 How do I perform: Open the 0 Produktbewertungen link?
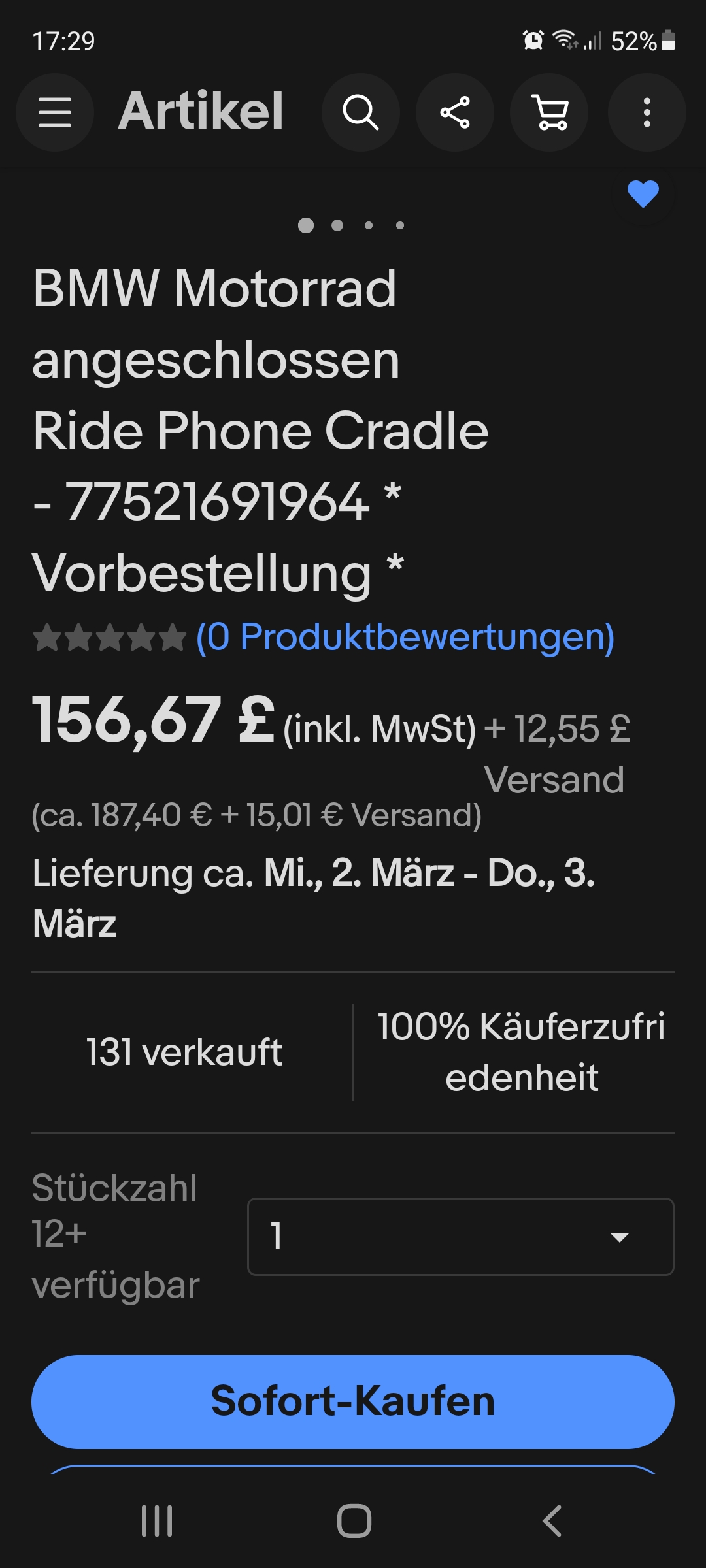point(405,636)
